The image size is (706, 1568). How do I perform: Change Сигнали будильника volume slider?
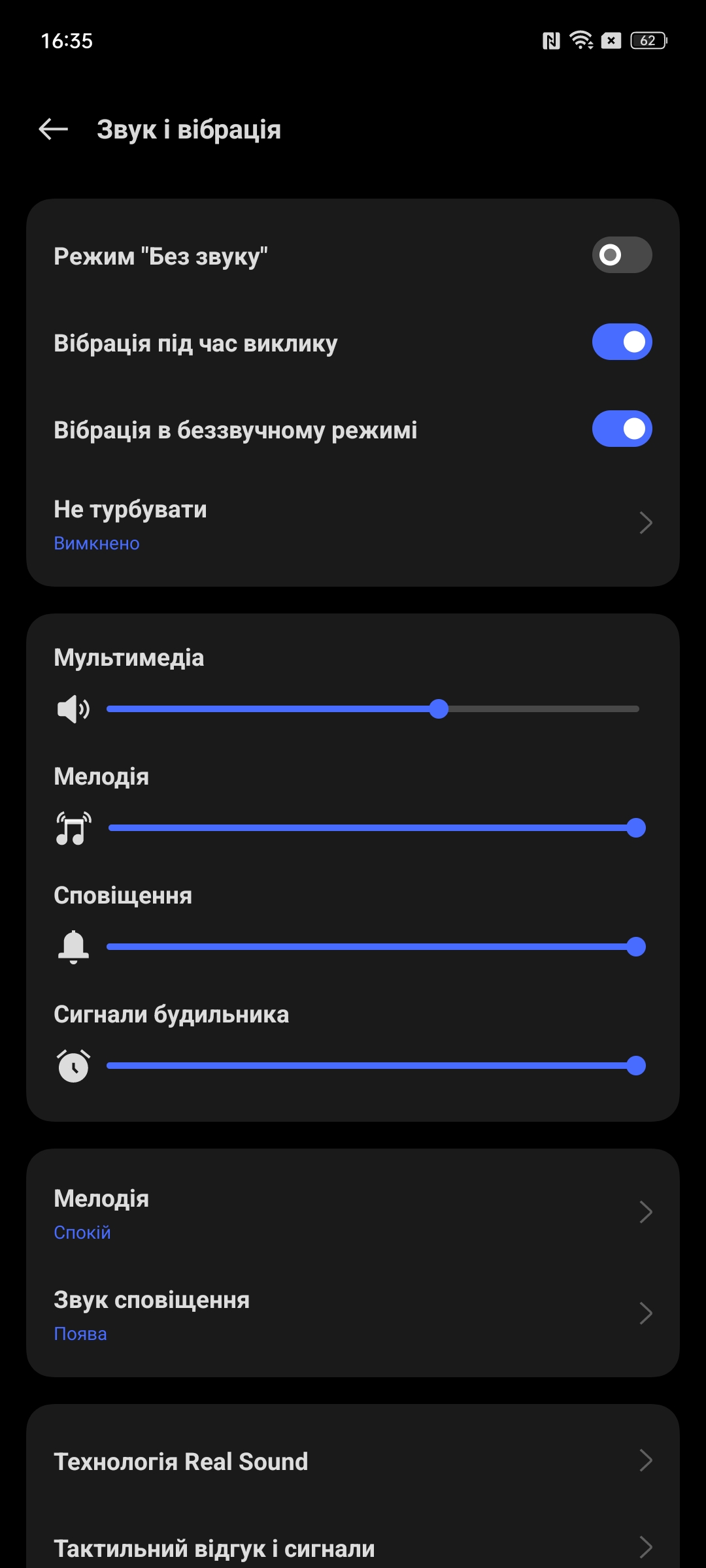[x=373, y=1066]
